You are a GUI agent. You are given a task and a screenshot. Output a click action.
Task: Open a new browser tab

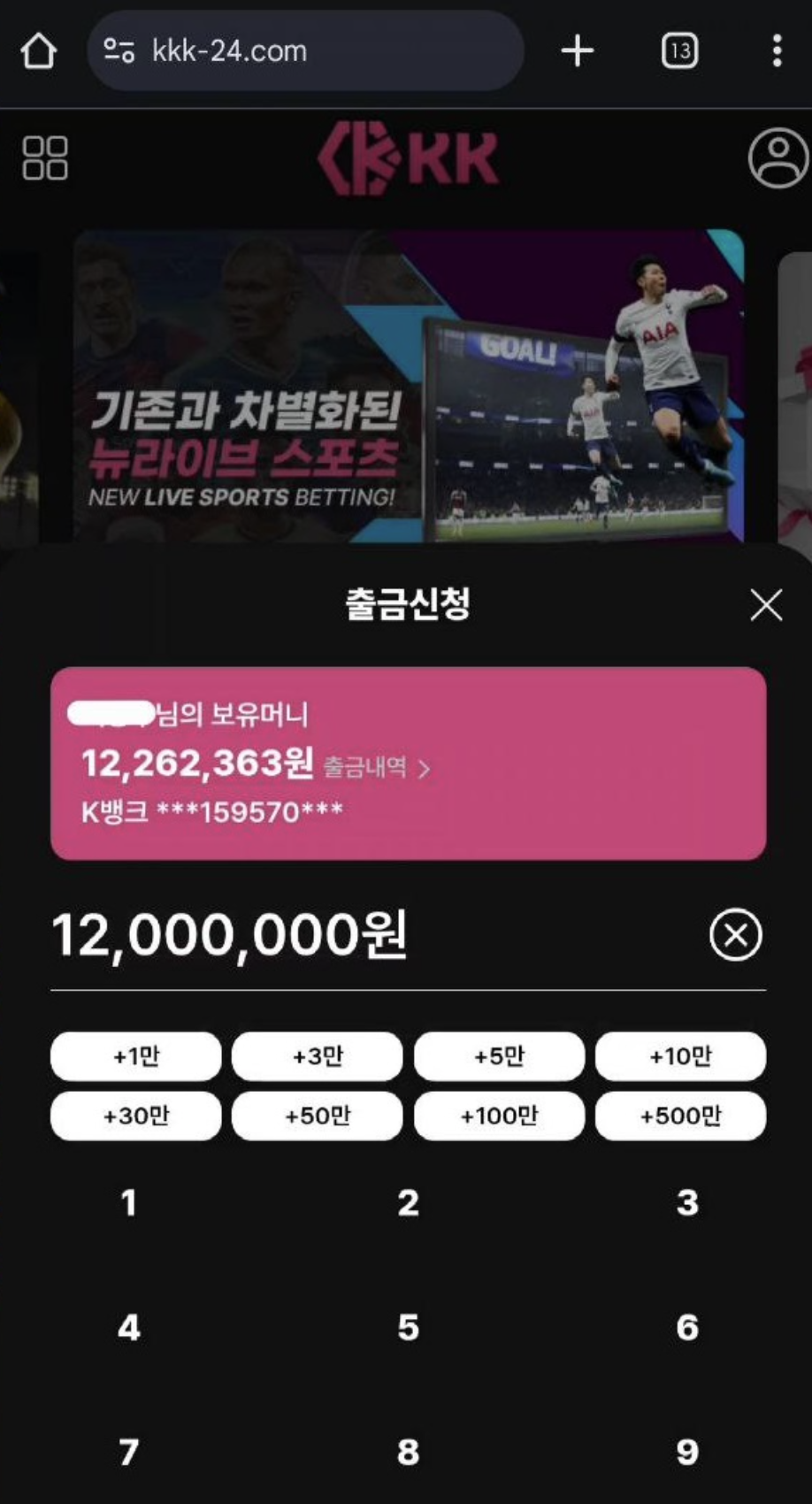coord(578,51)
